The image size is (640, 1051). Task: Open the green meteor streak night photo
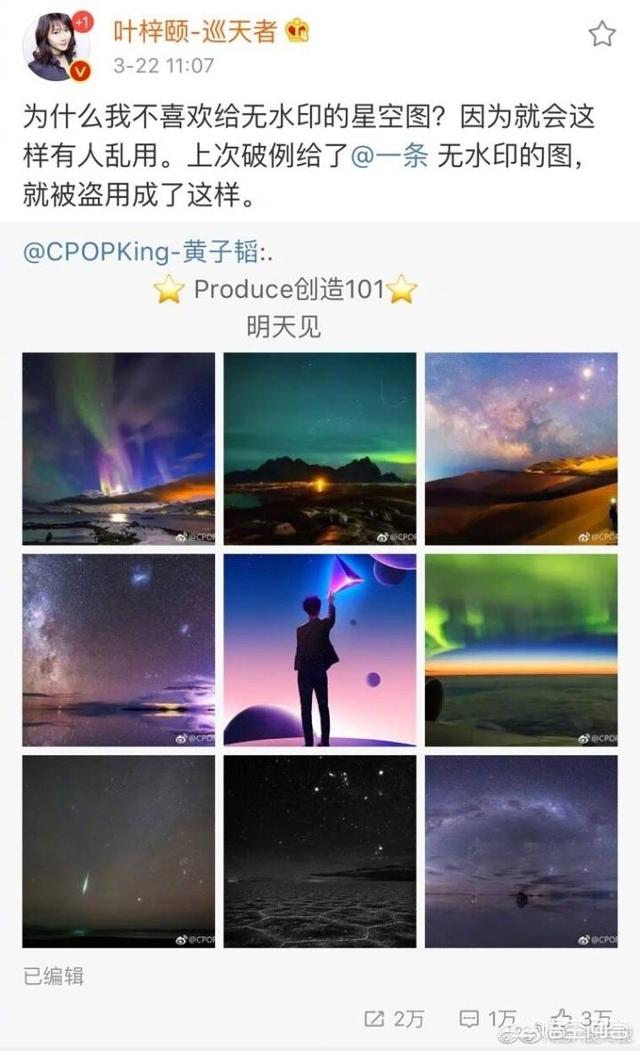coord(119,851)
